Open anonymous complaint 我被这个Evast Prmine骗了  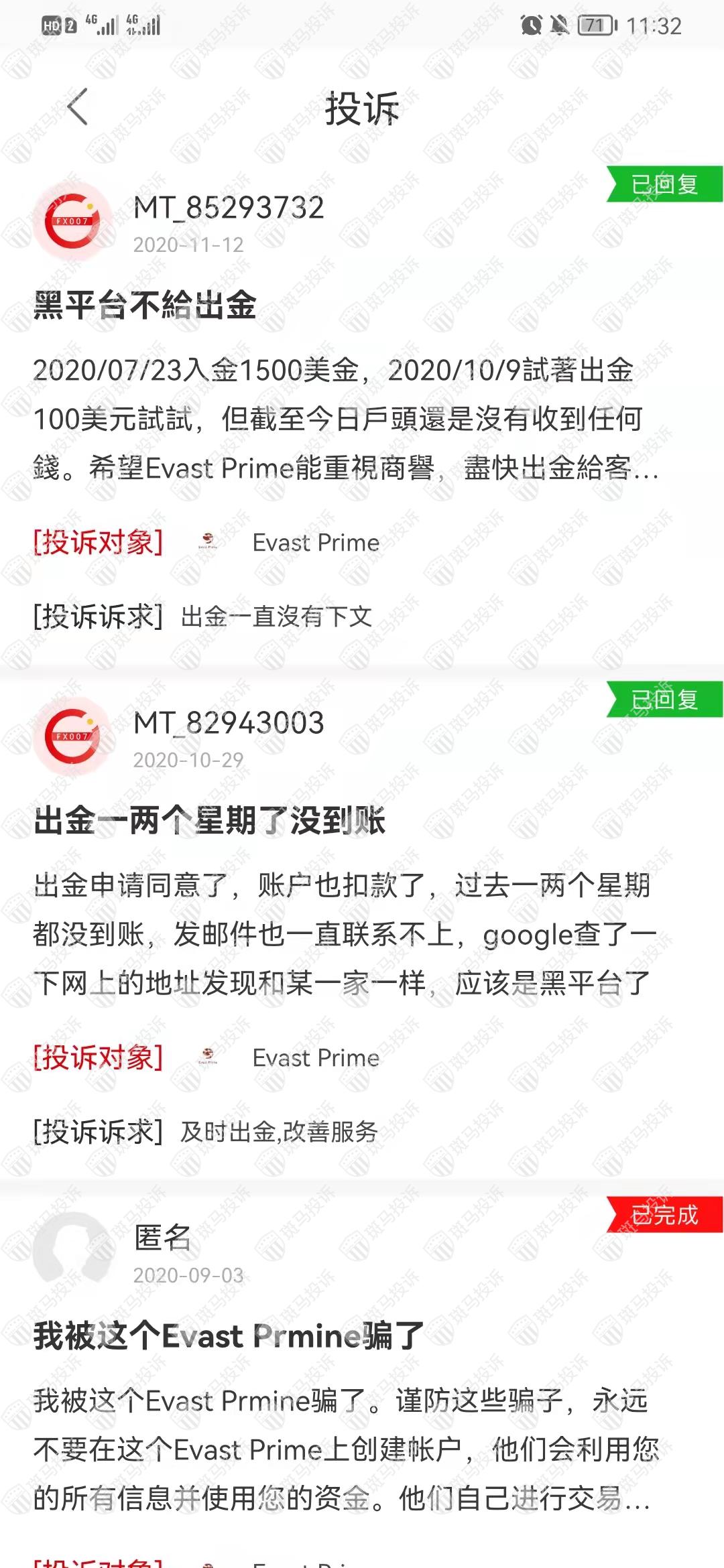228,1335
